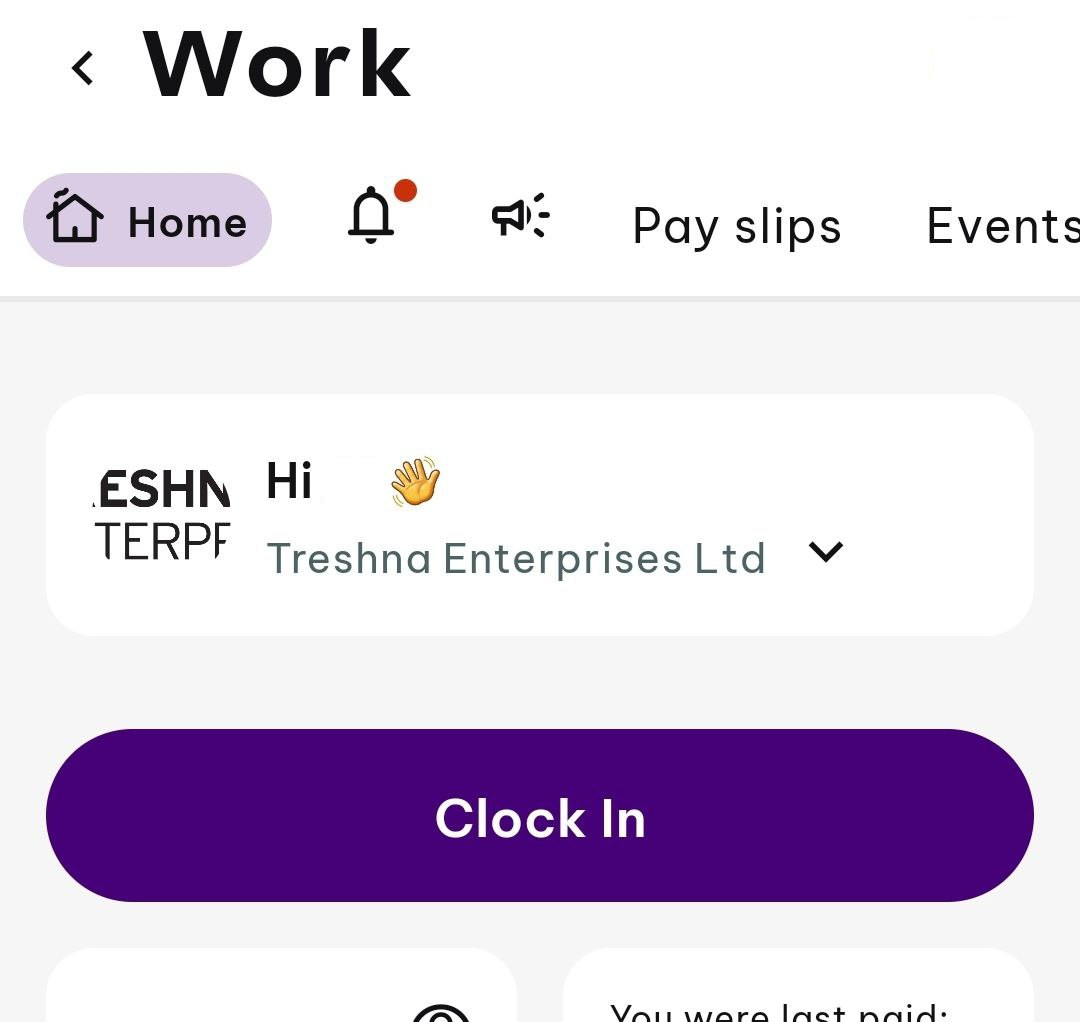Select the Home tab
Image resolution: width=1080 pixels, height=1022 pixels.
pyautogui.click(x=148, y=221)
